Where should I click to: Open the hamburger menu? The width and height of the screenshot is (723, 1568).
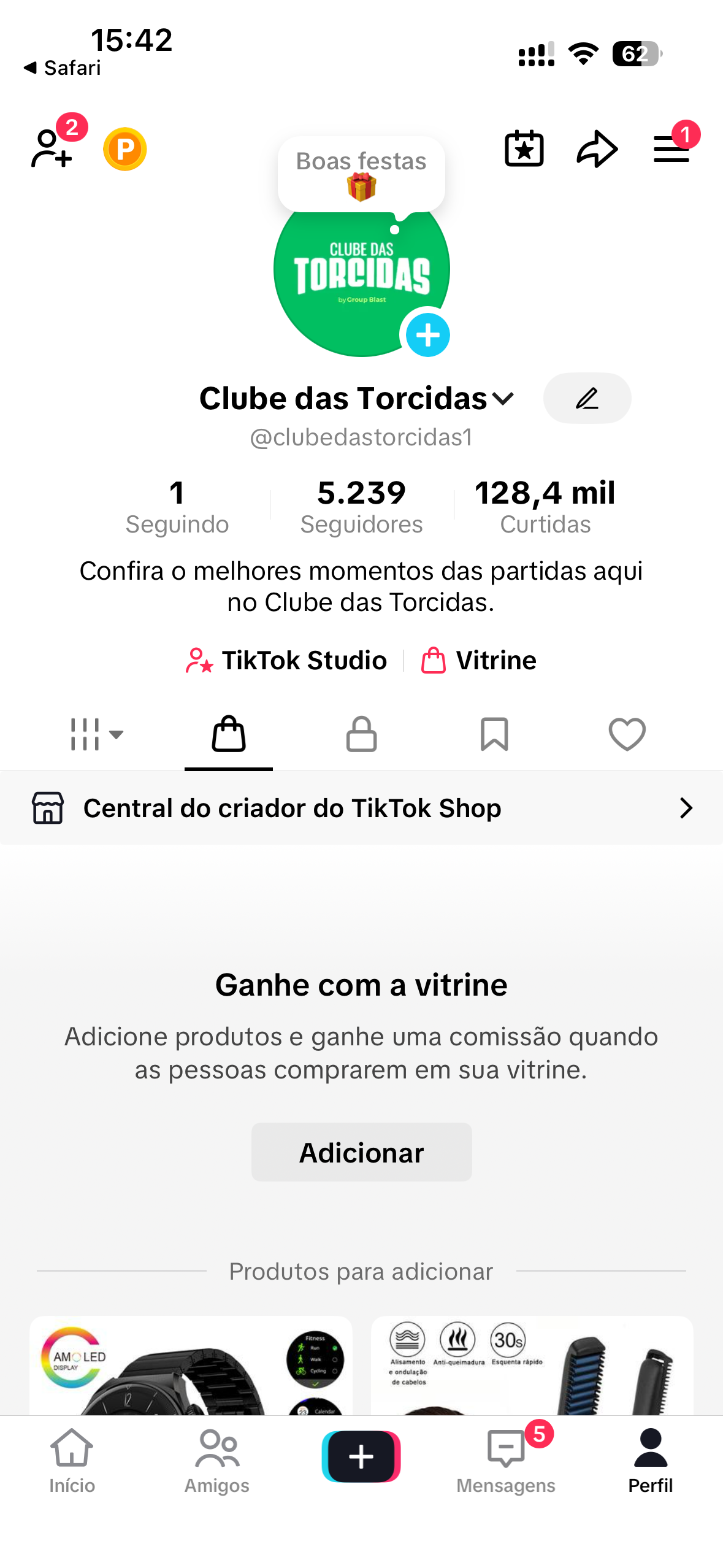671,148
